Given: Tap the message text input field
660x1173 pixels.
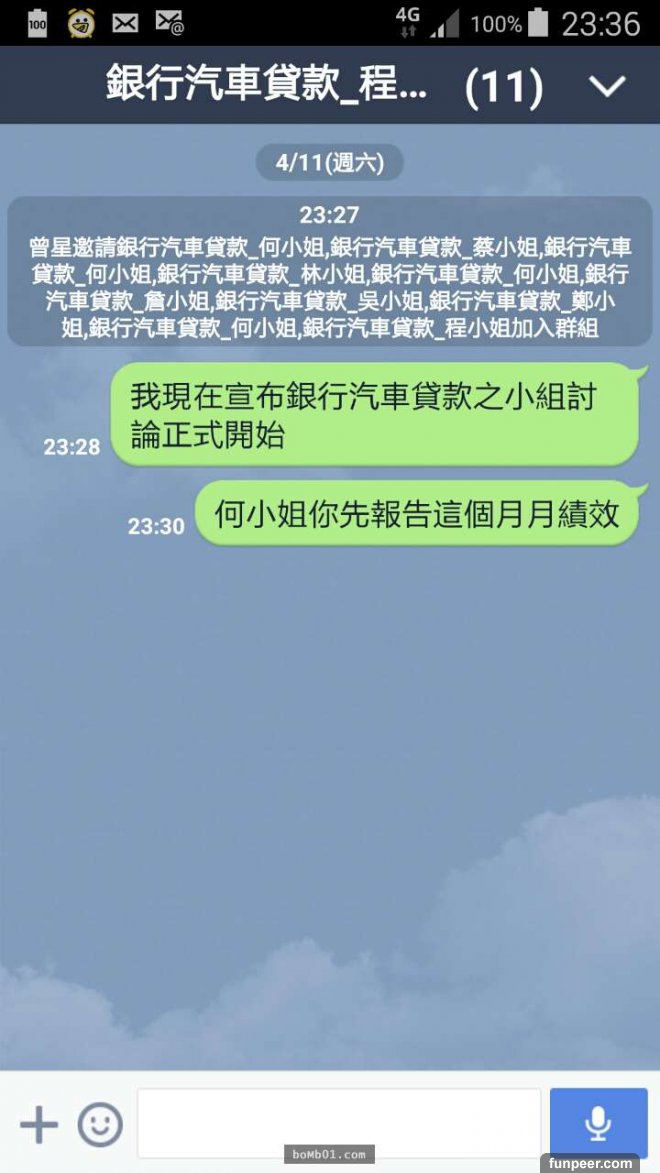Looking at the screenshot, I should (338, 1124).
